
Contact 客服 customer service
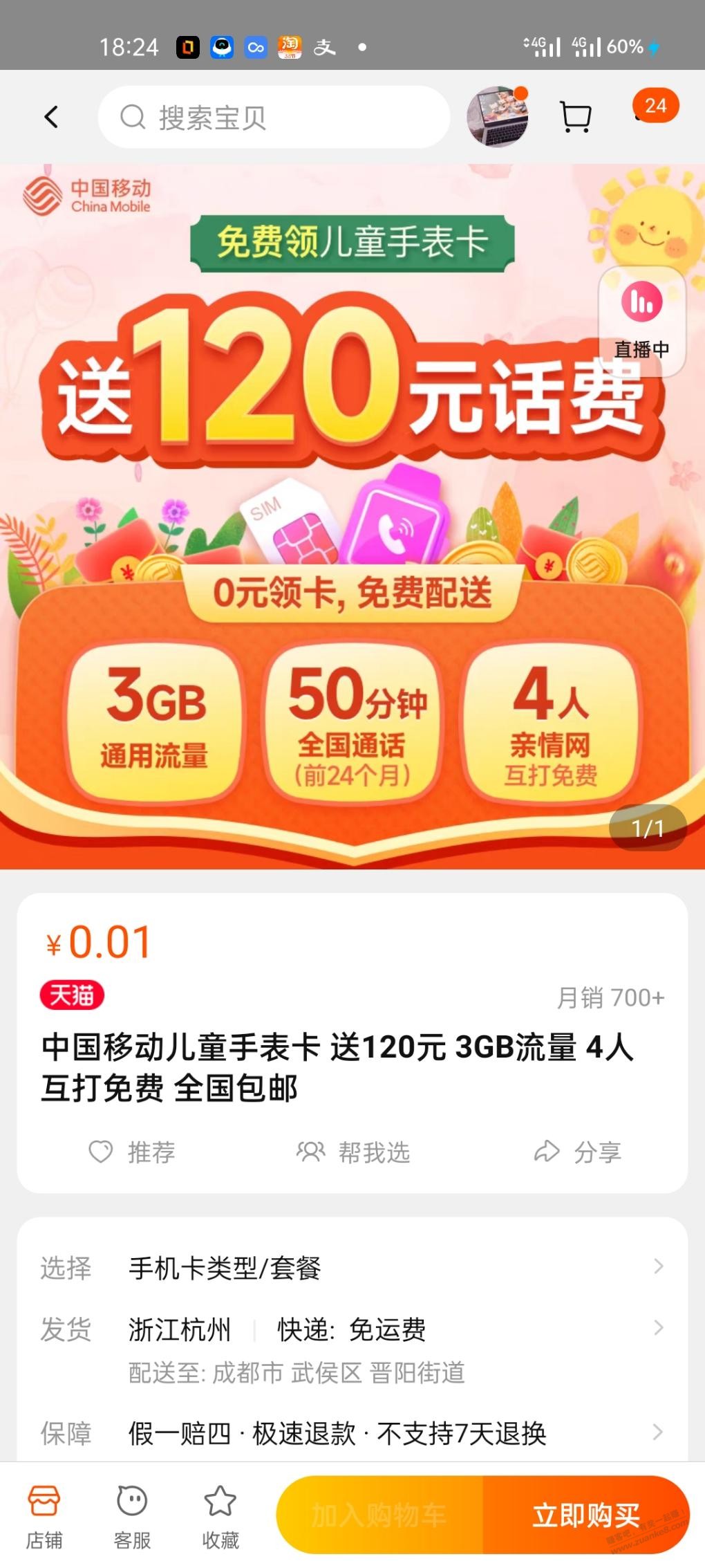click(x=132, y=1514)
